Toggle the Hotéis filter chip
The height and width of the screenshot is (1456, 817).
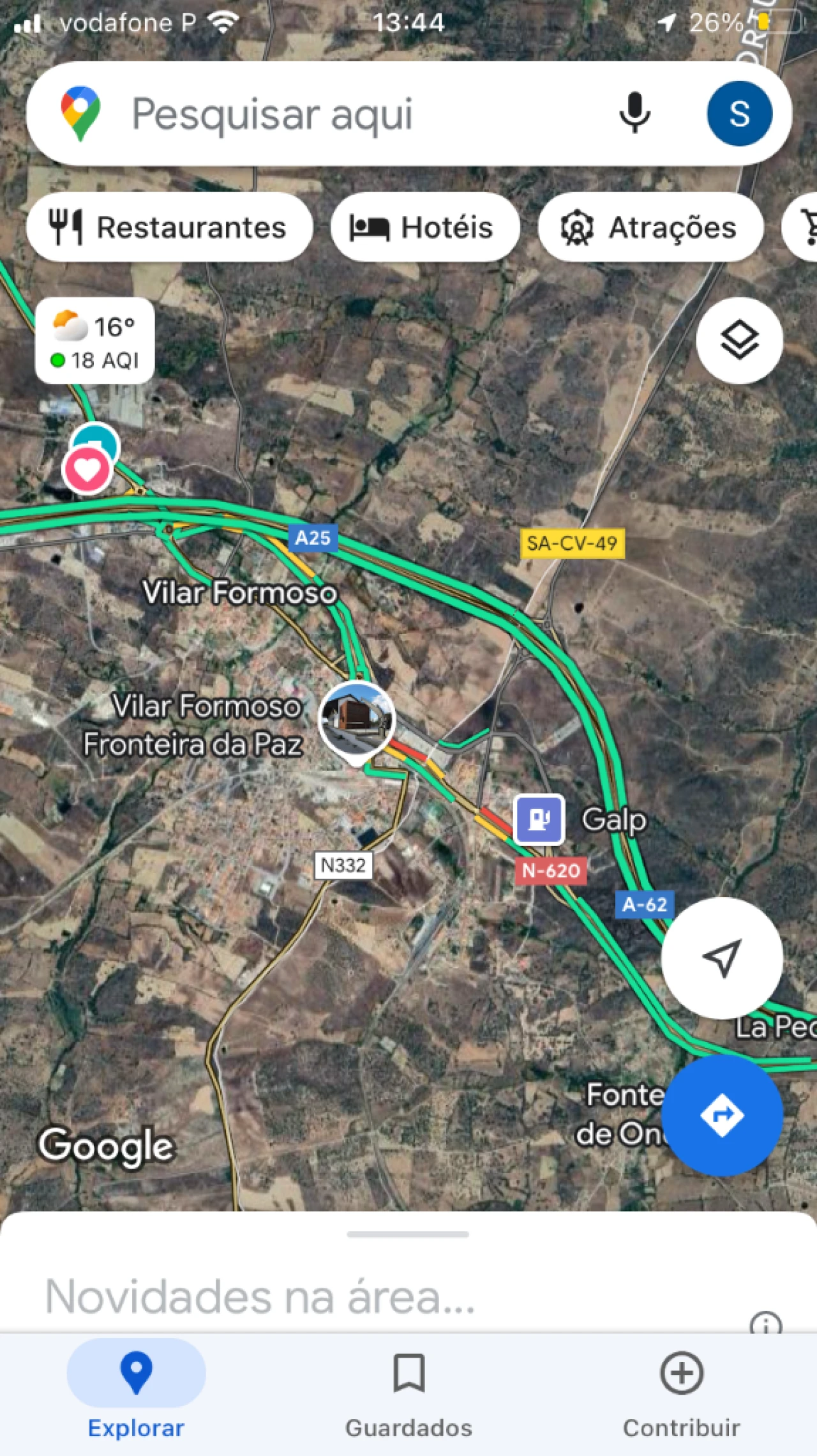coord(426,227)
